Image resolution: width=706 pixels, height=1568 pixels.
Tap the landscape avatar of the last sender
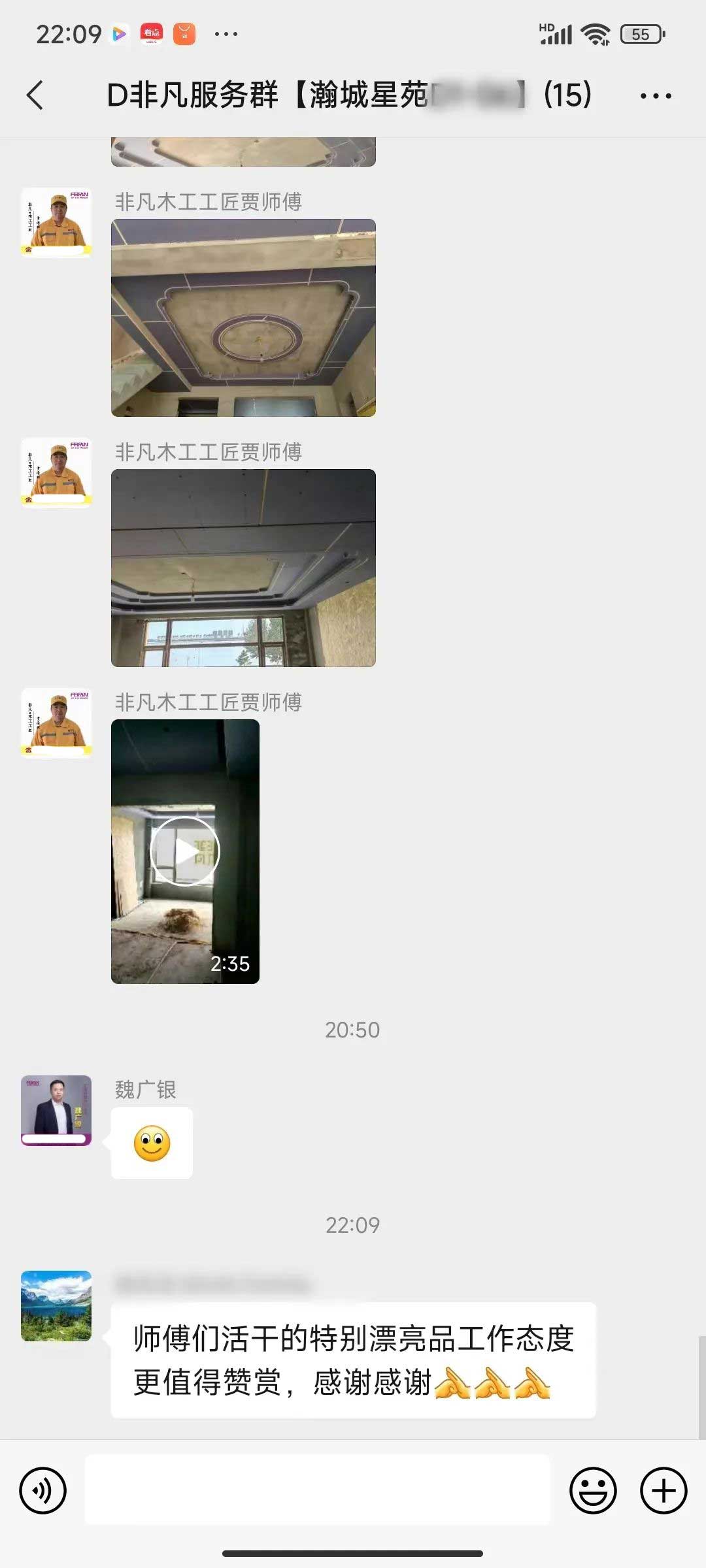(56, 1305)
